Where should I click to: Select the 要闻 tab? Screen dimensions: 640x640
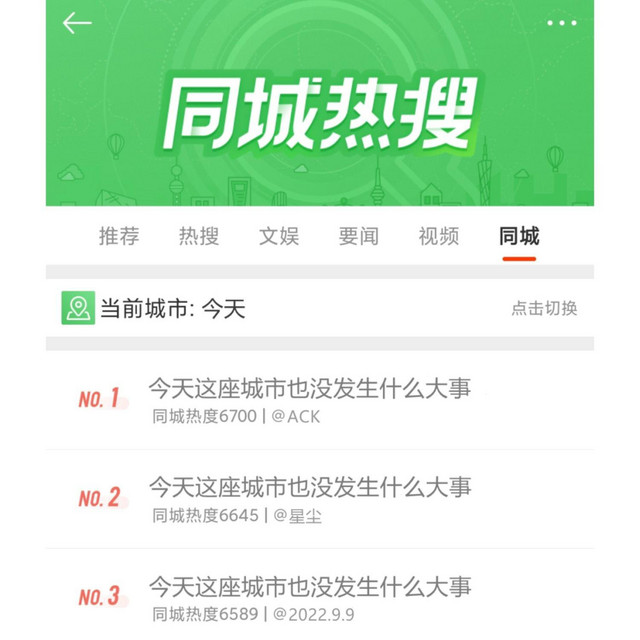tap(359, 237)
